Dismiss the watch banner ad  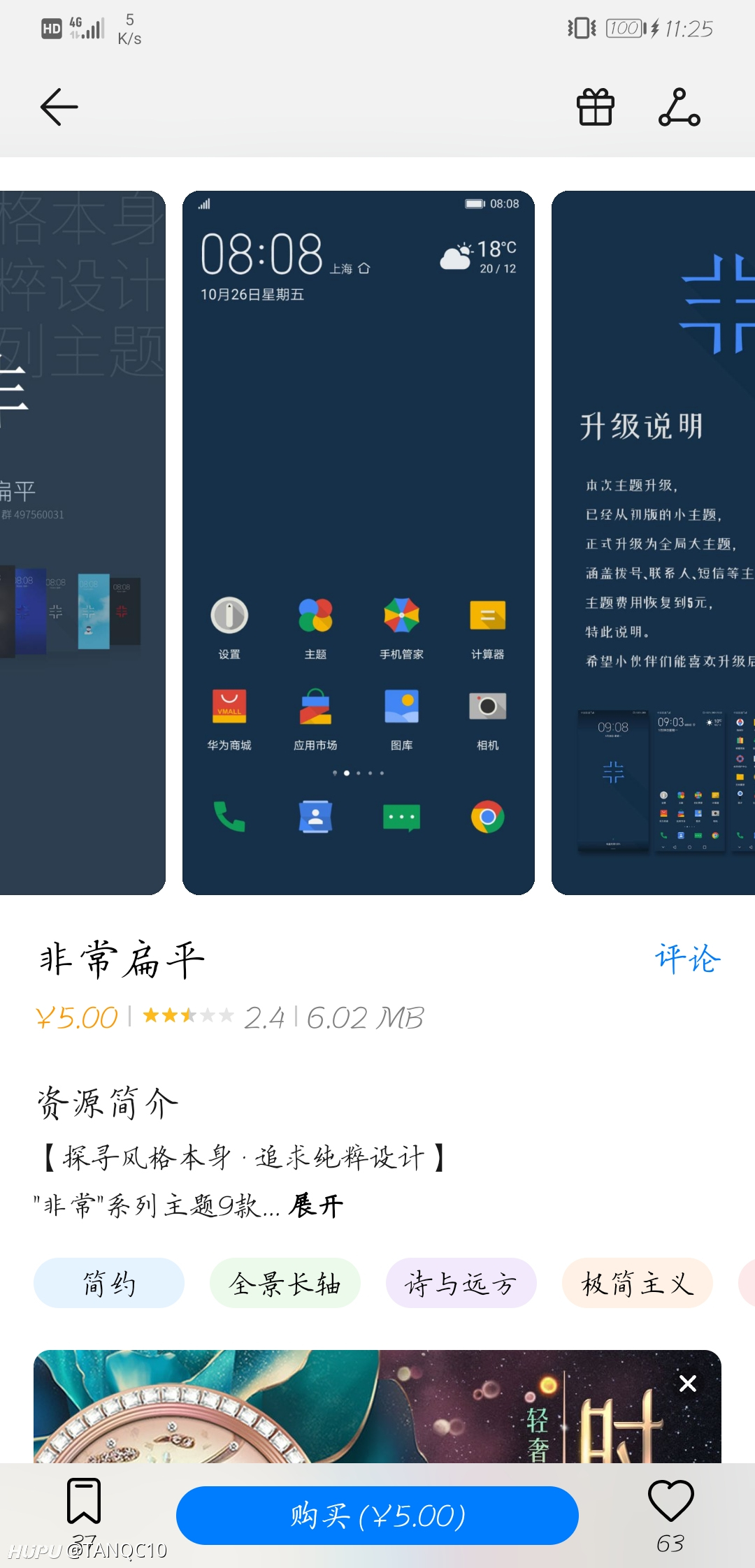point(688,1384)
